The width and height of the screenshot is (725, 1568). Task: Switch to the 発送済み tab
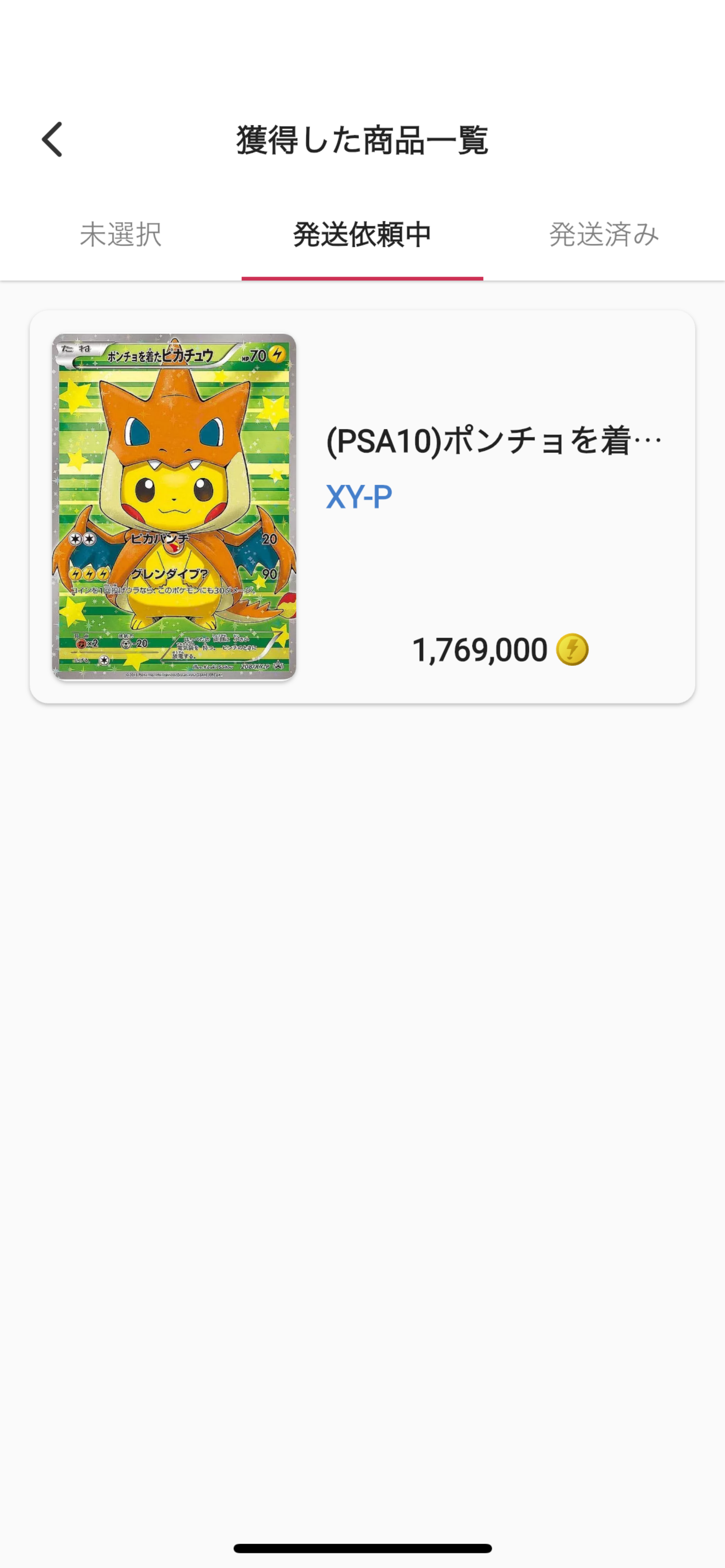point(603,234)
